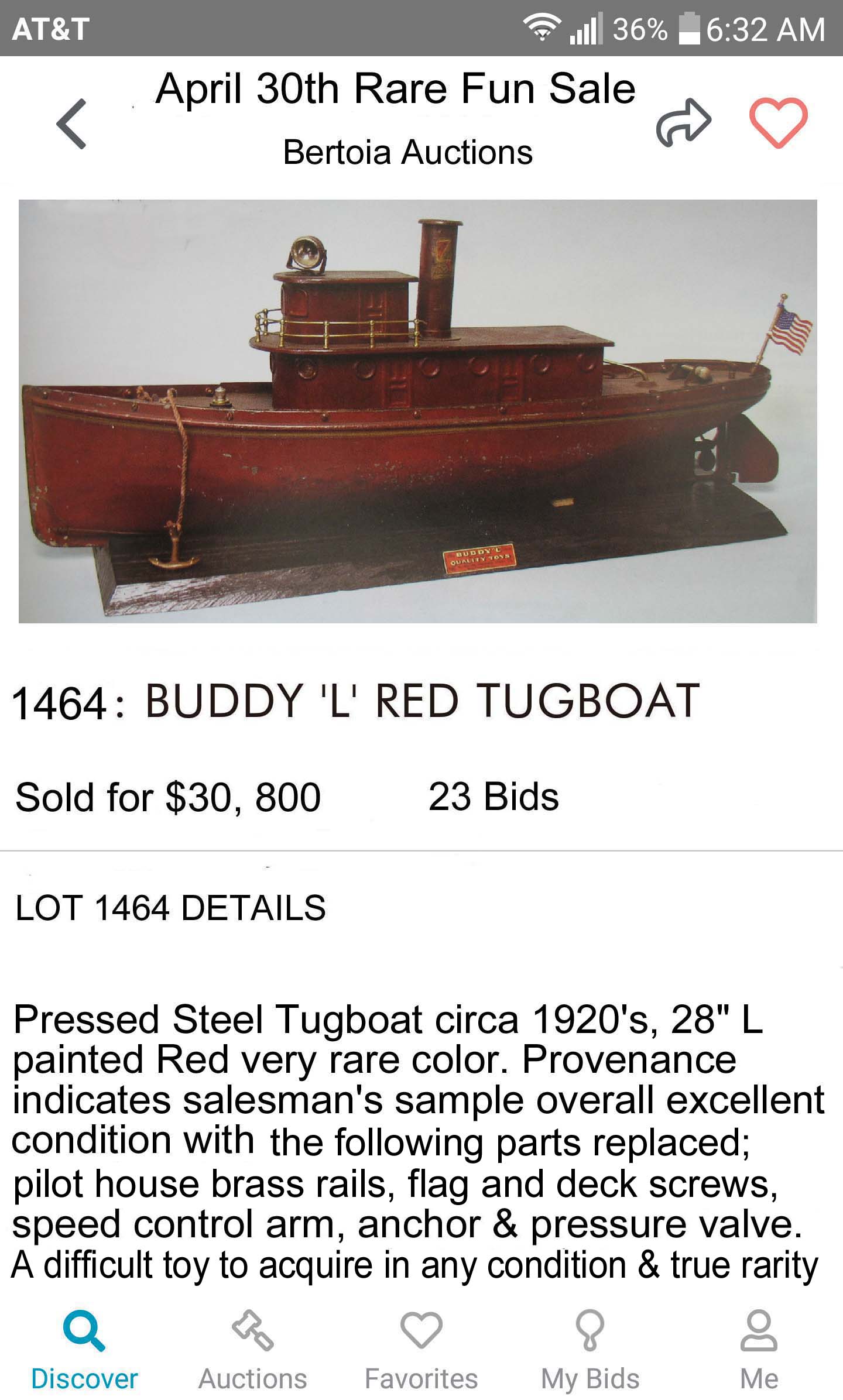The width and height of the screenshot is (843, 1400).
Task: Open the red tugboat lot photo
Action: point(417,411)
